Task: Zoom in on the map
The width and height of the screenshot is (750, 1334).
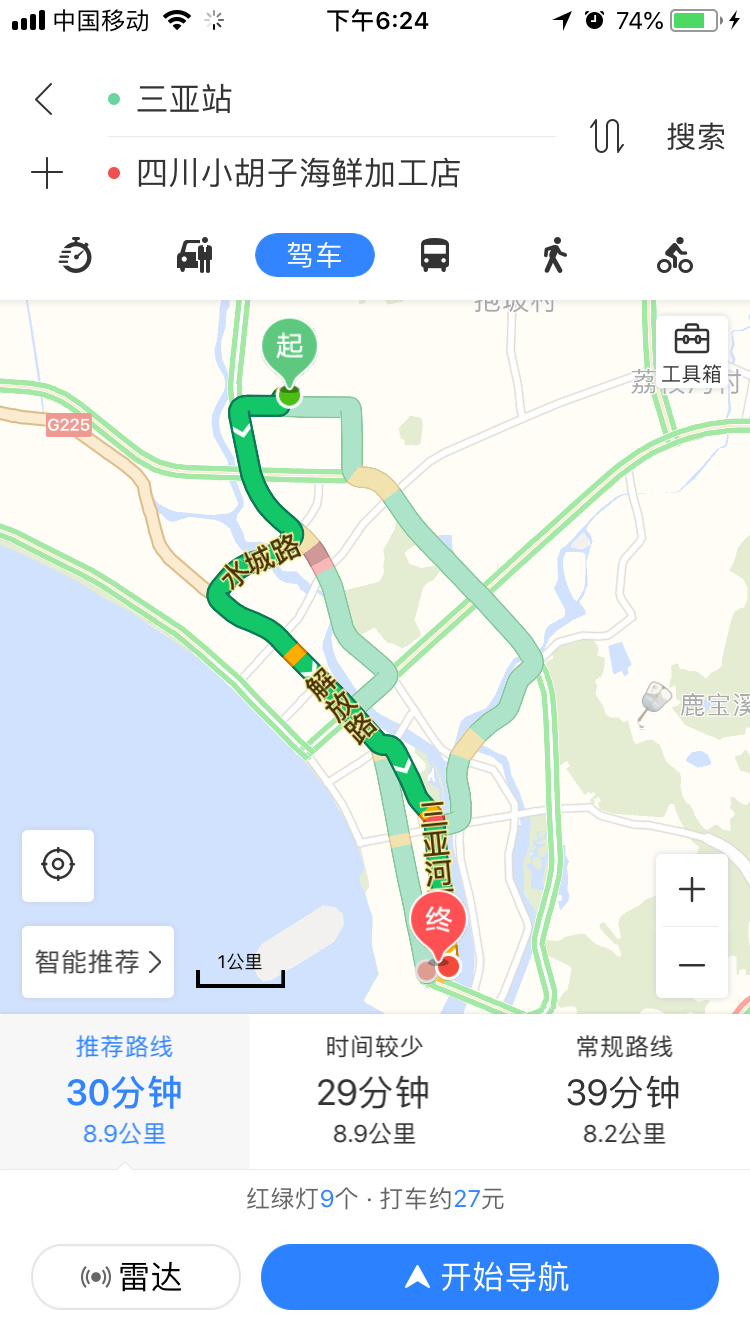Action: (692, 890)
